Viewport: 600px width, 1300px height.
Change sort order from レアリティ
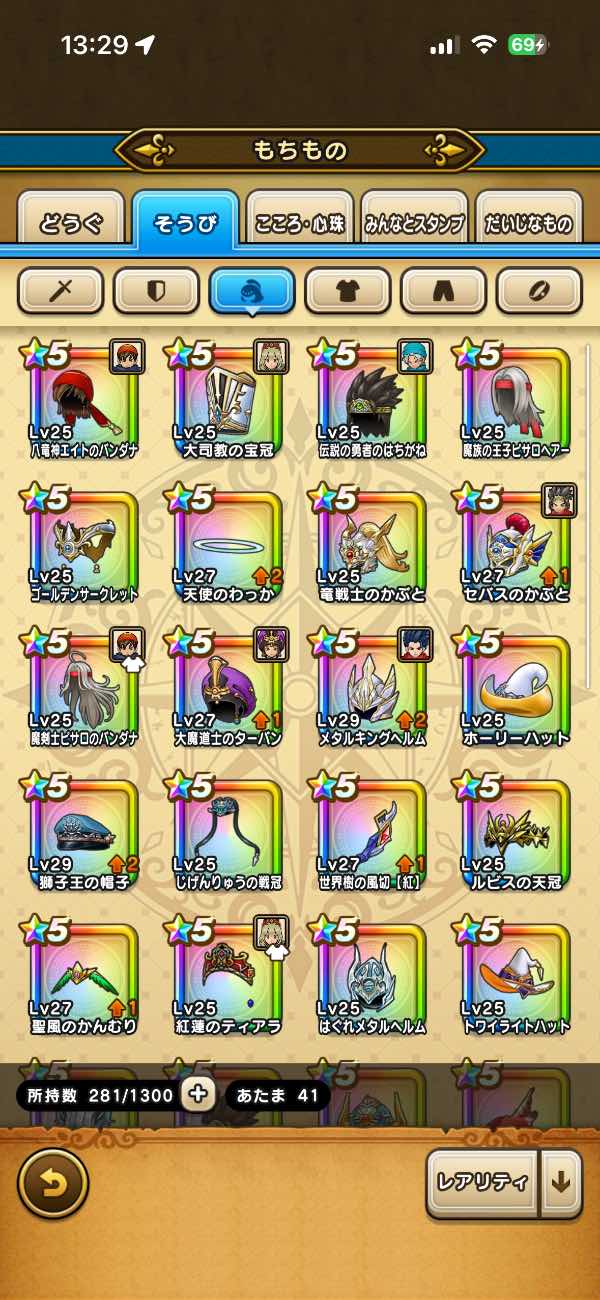click(482, 1182)
